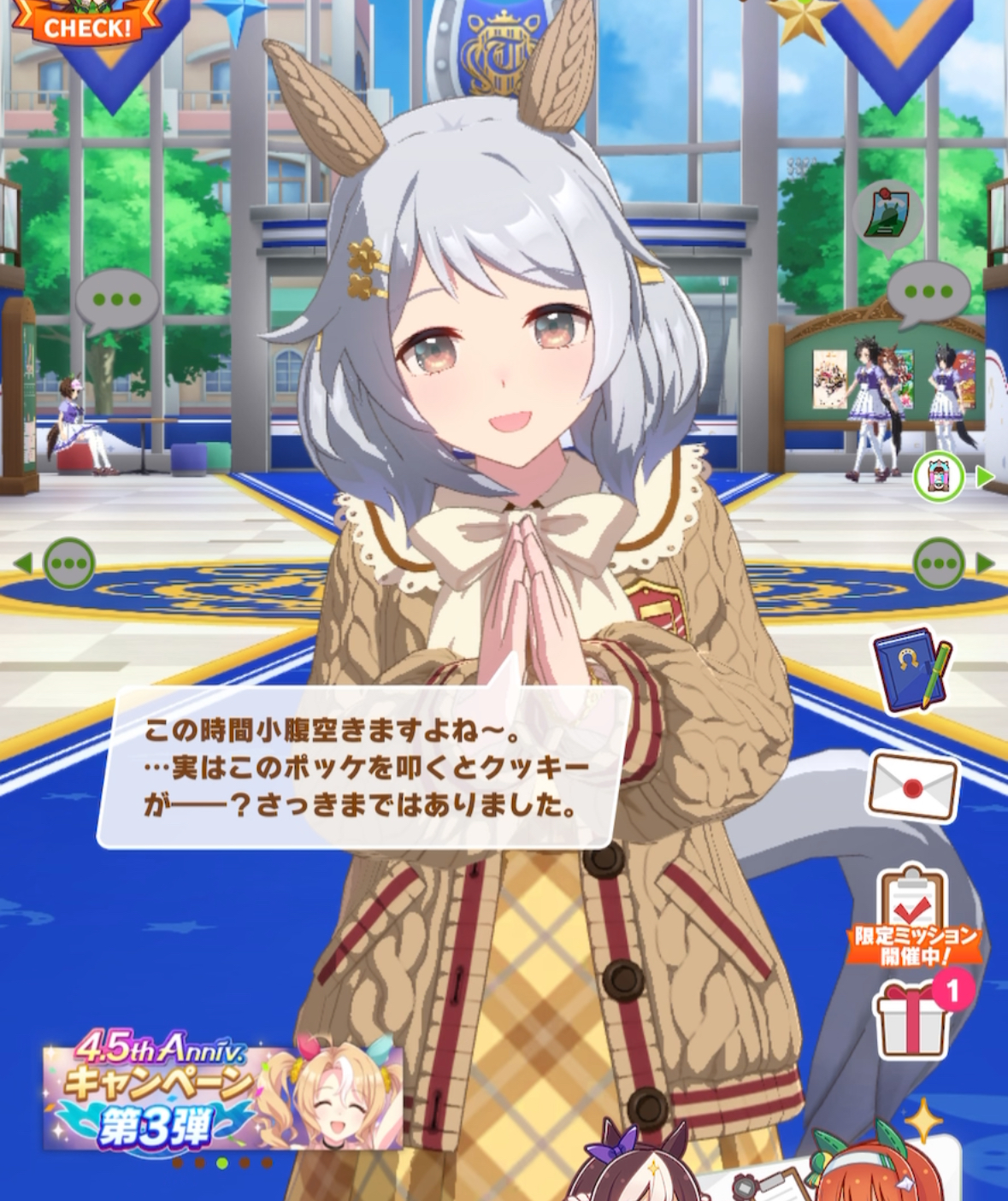Open the gift box with badge

tap(914, 1020)
